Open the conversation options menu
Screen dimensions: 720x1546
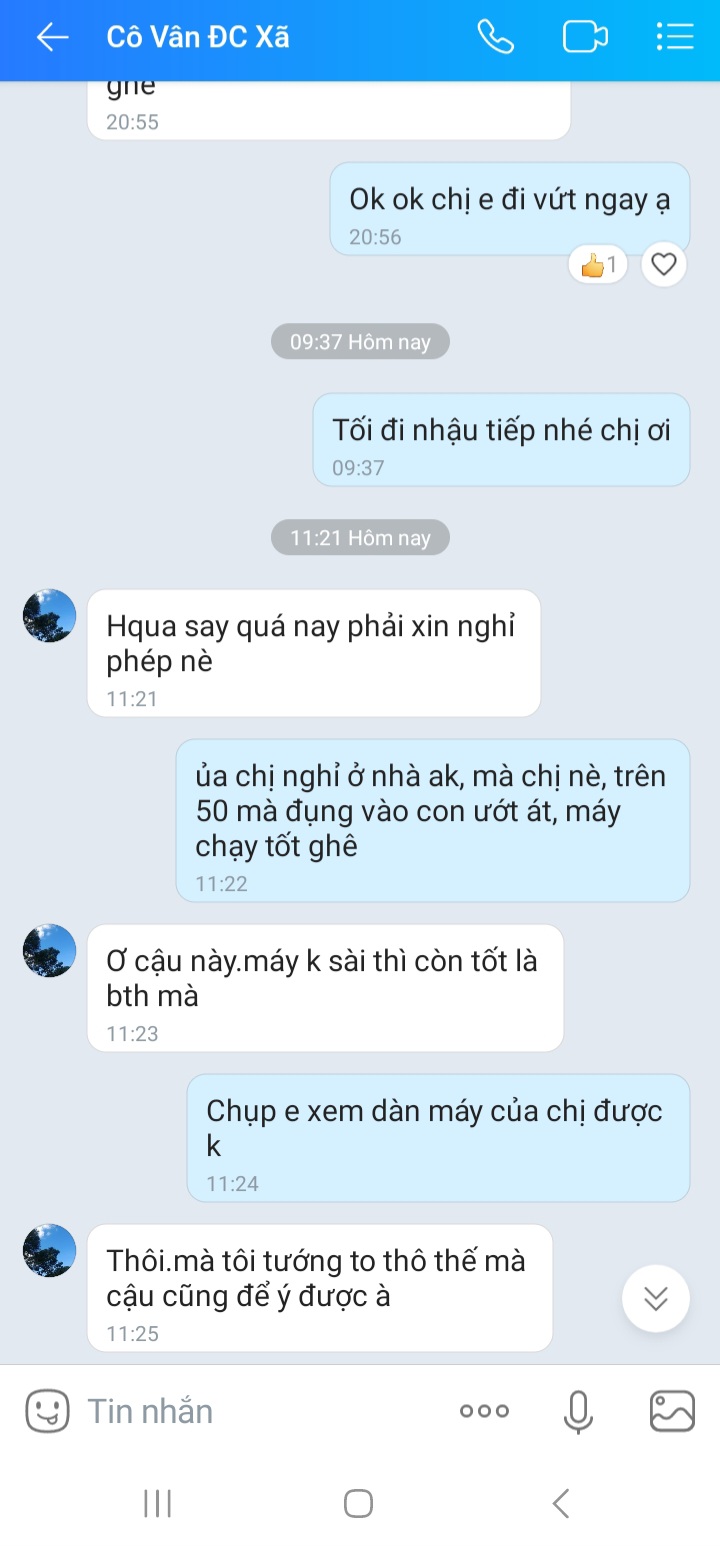coord(674,38)
